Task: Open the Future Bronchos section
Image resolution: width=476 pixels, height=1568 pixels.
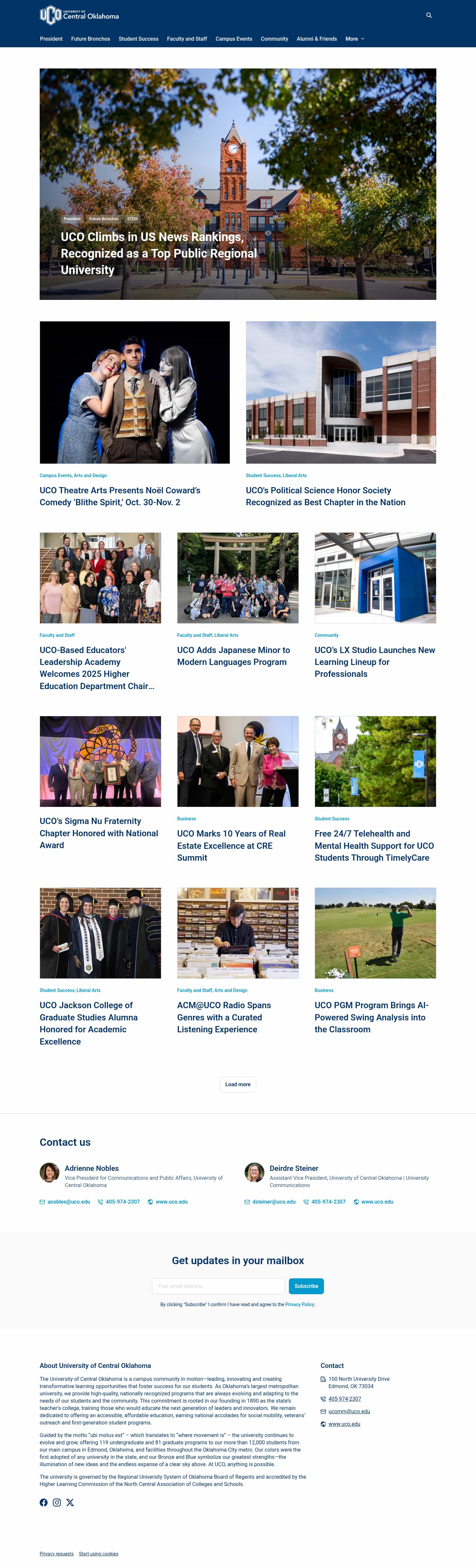Action: [x=91, y=39]
